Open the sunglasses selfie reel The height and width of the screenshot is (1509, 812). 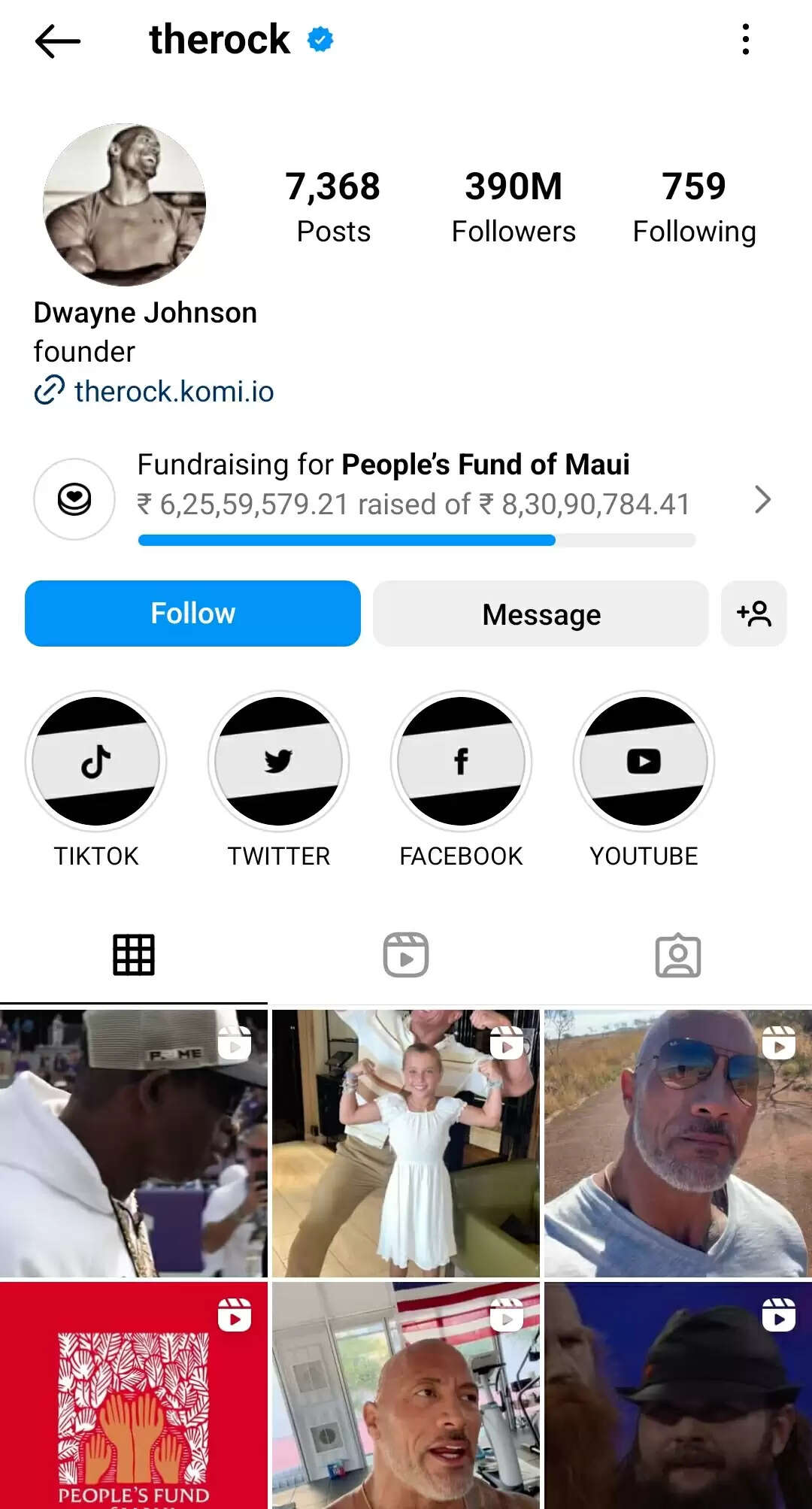tap(678, 1143)
